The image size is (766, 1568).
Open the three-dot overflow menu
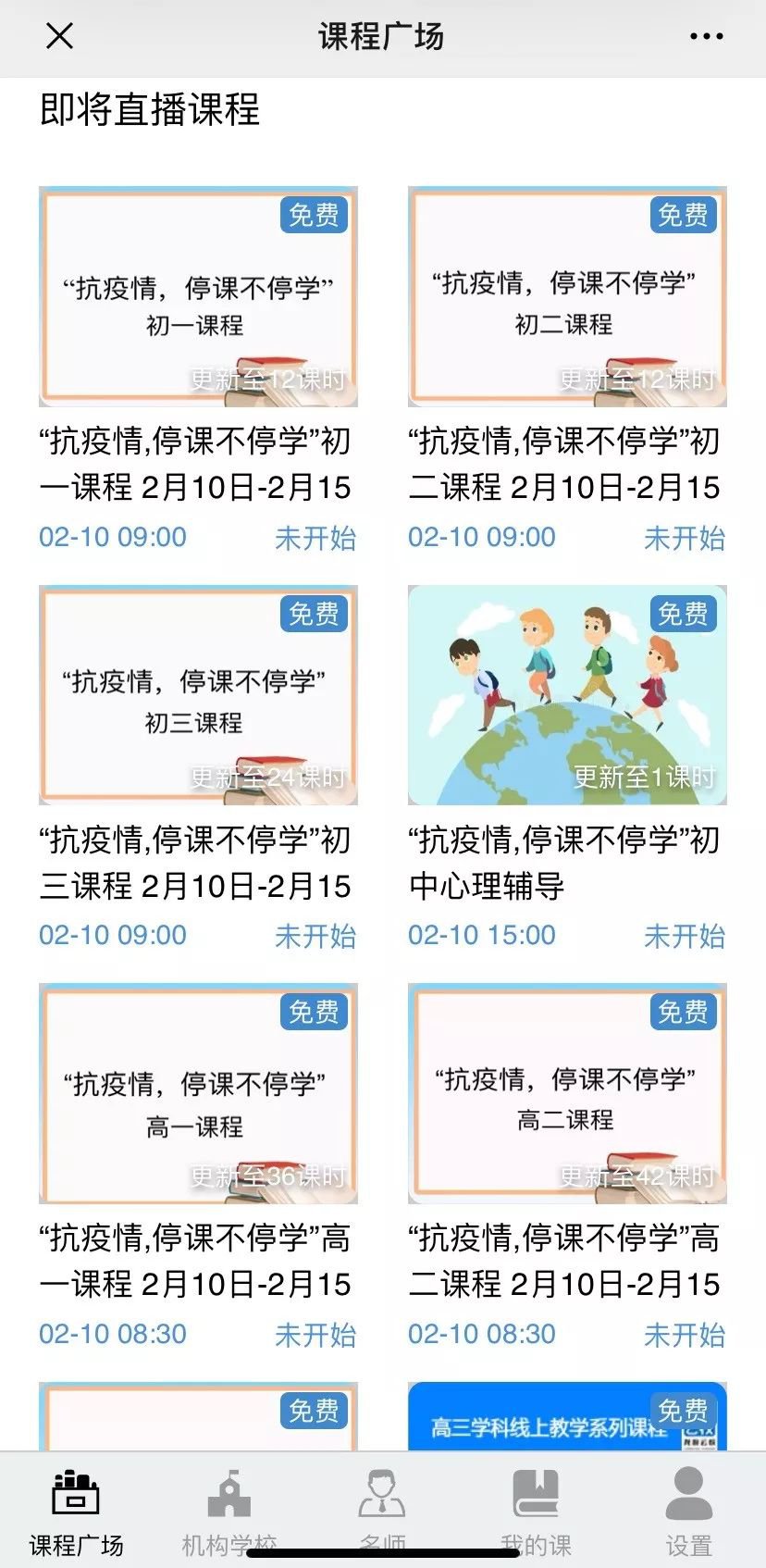tap(706, 37)
